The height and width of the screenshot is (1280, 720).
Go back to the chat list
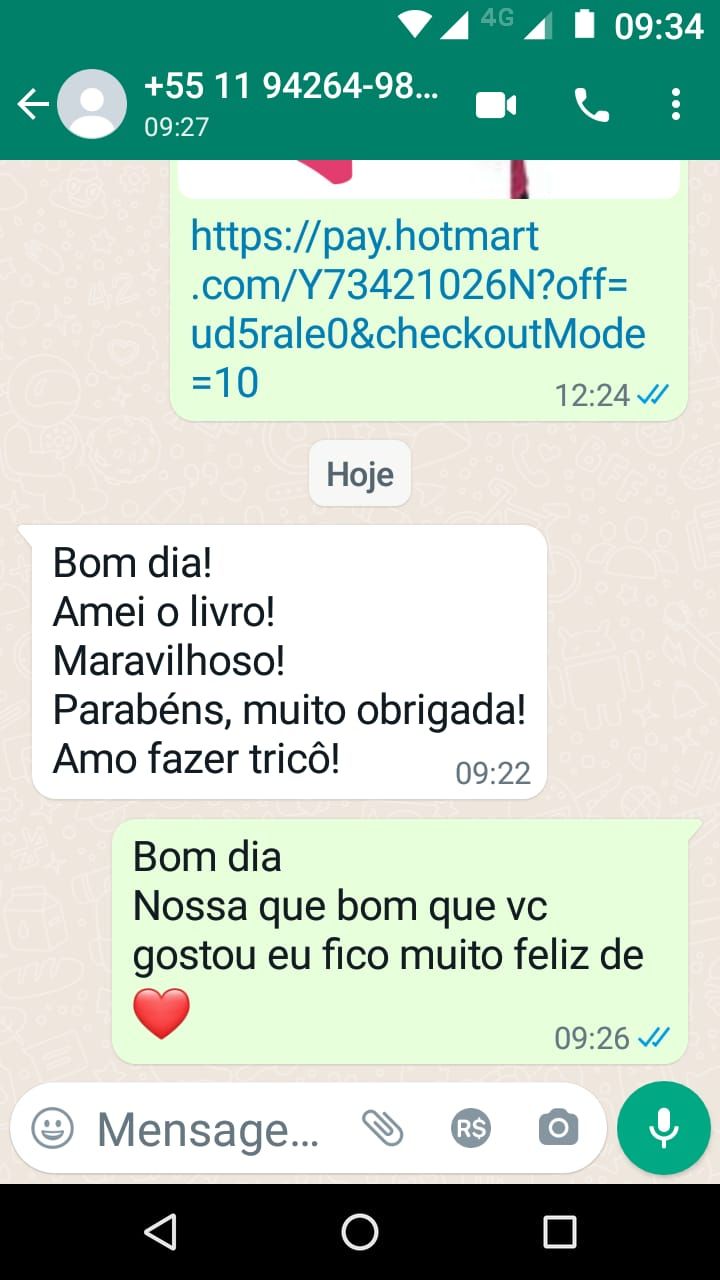[x=33, y=104]
